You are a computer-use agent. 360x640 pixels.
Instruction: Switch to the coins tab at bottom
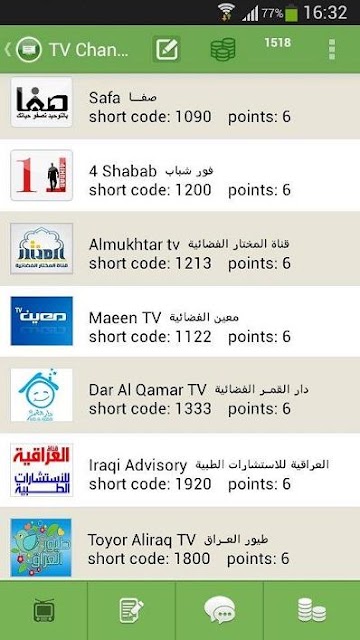click(x=312, y=611)
